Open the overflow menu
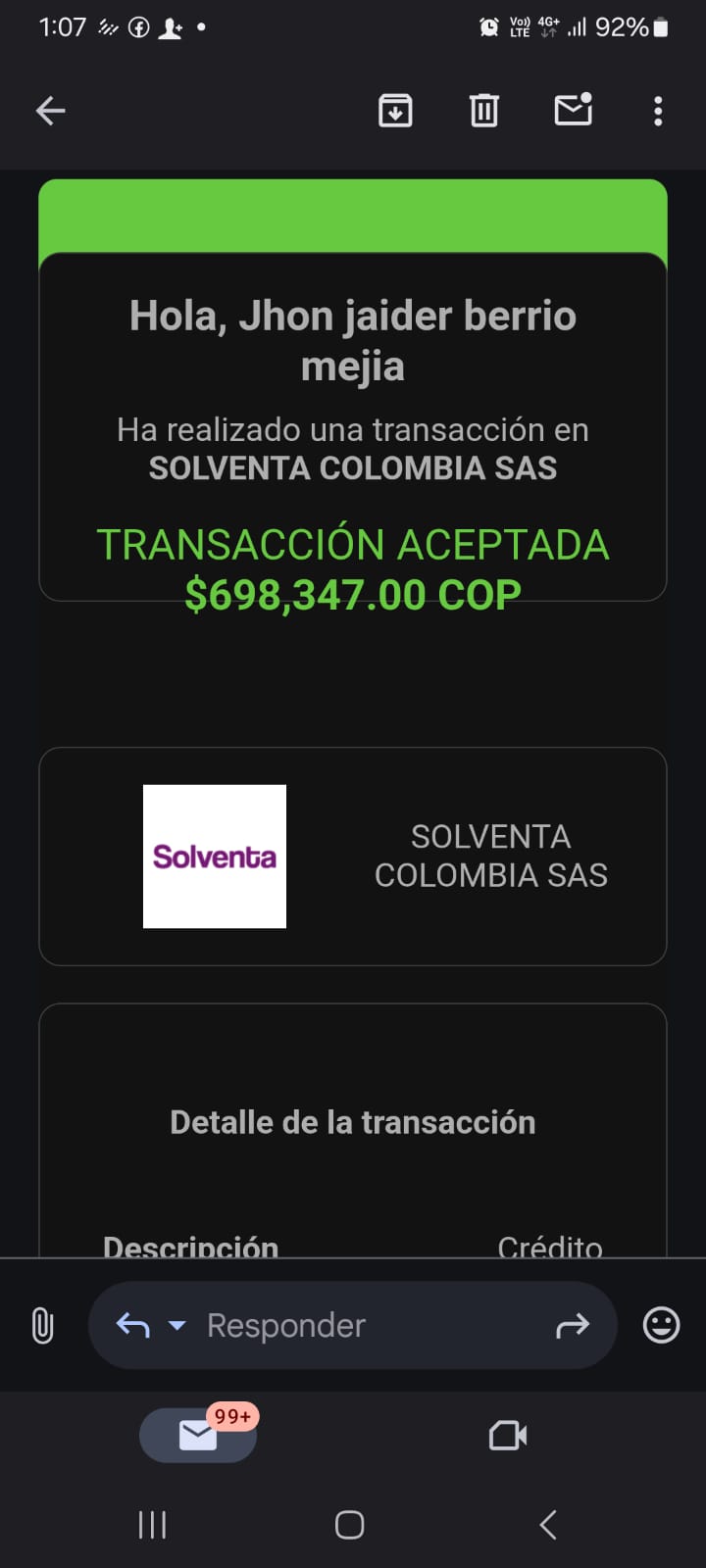706x1568 pixels. point(658,111)
